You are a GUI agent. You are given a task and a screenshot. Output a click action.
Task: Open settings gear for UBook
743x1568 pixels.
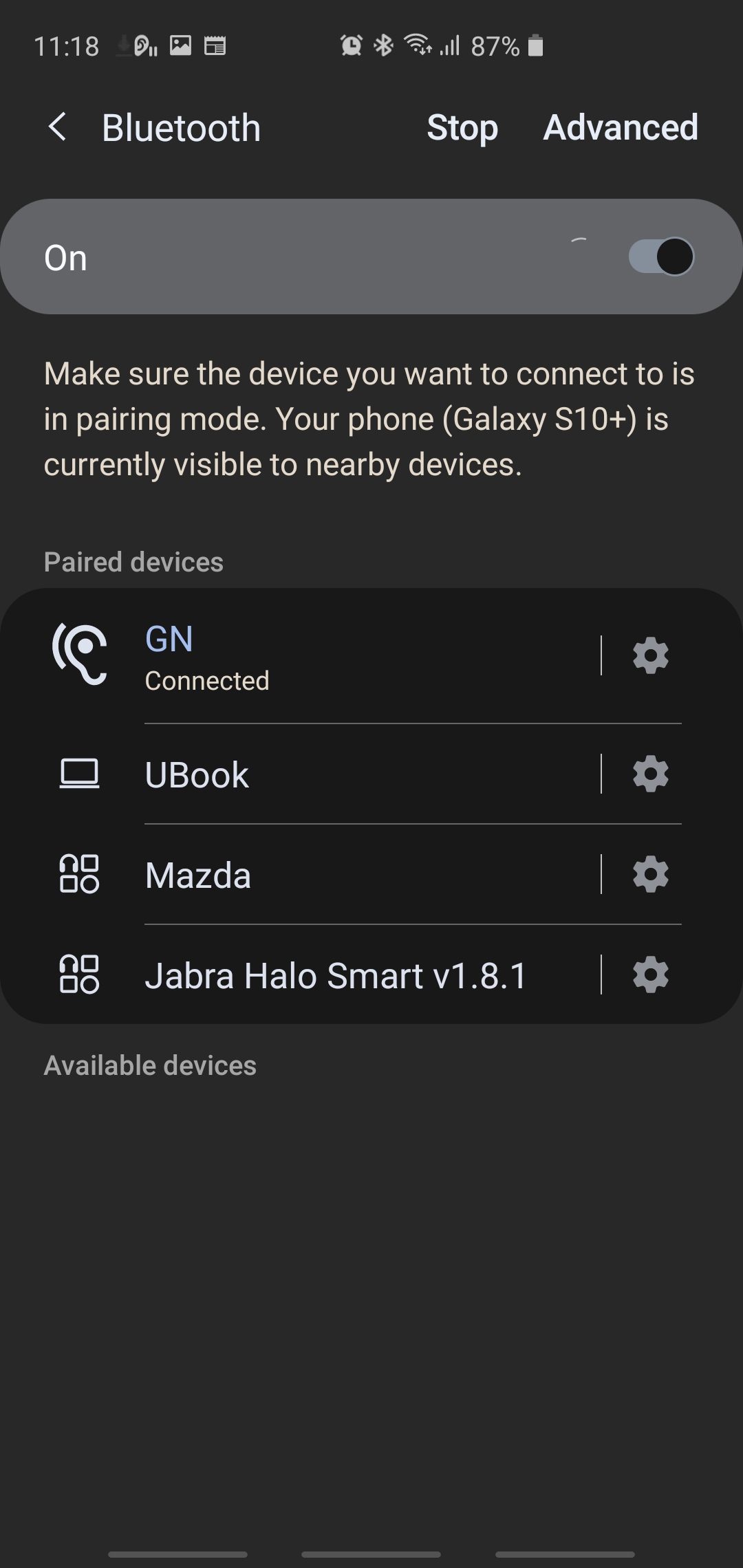[651, 774]
